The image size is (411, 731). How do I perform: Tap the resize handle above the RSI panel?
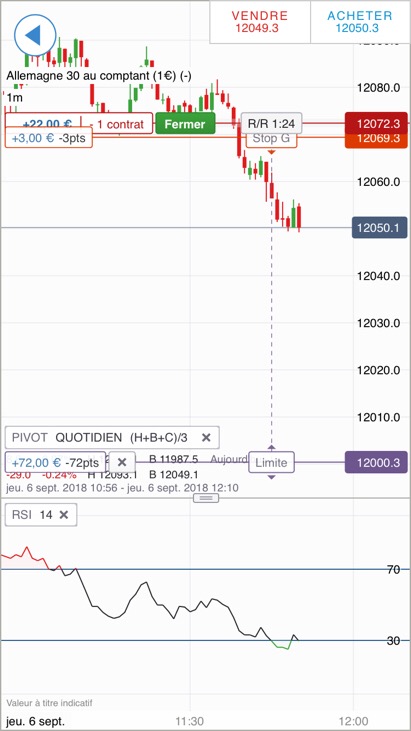tap(206, 498)
